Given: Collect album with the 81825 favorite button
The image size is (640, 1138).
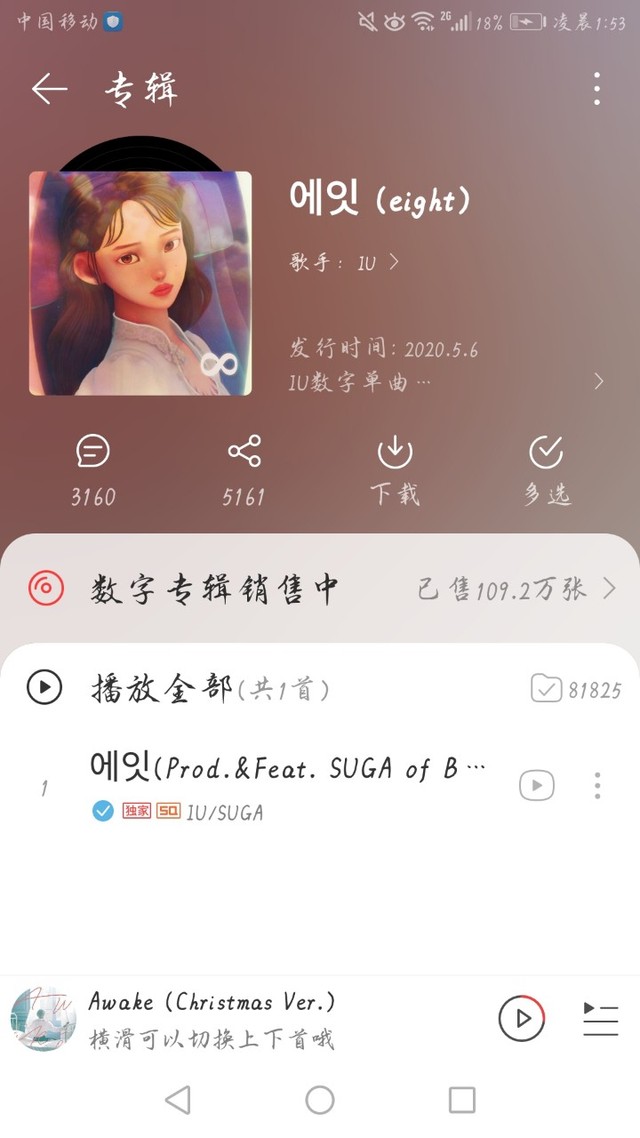Looking at the screenshot, I should point(575,688).
